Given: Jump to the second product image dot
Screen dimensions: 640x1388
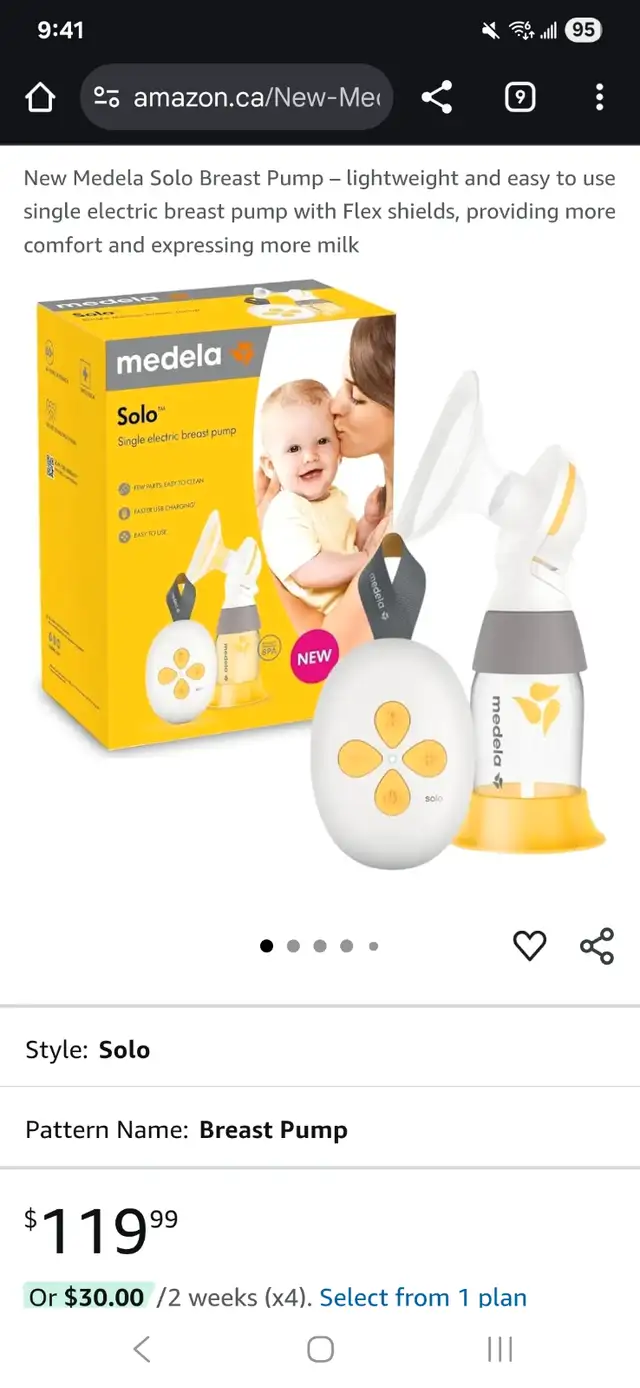Looking at the screenshot, I should (x=293, y=946).
